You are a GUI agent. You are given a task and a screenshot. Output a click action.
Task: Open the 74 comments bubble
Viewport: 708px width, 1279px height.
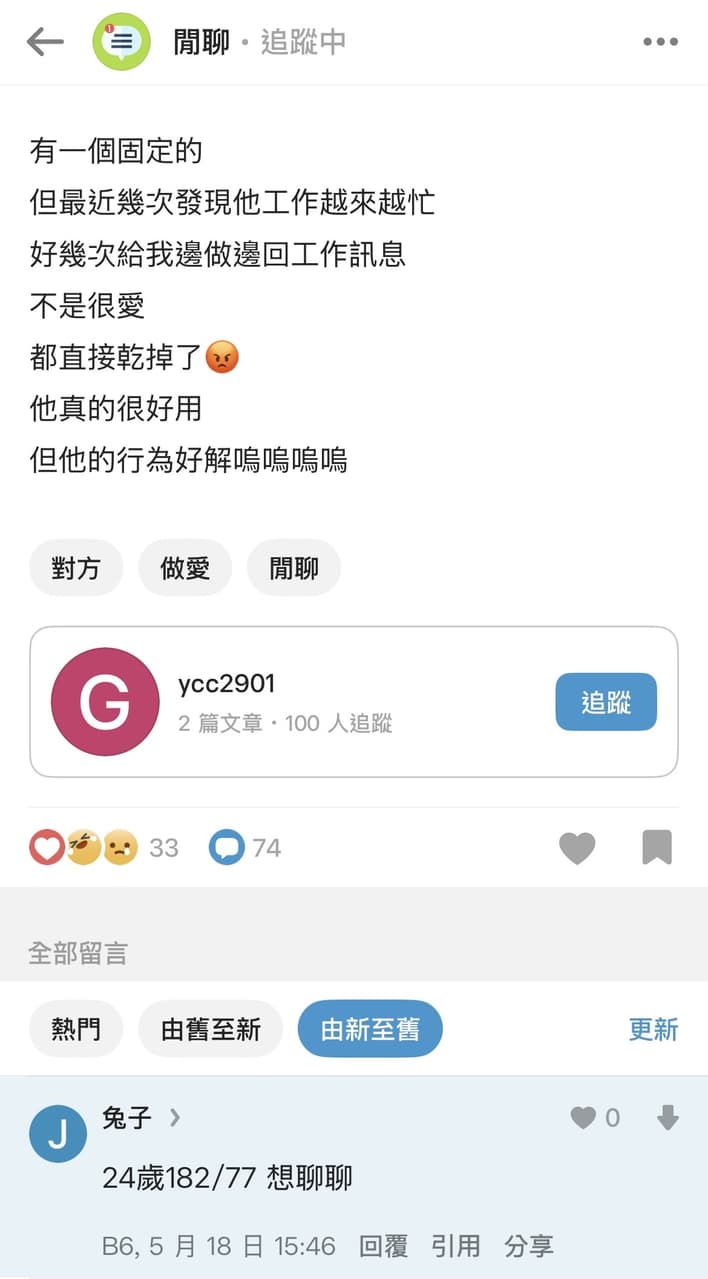click(245, 848)
